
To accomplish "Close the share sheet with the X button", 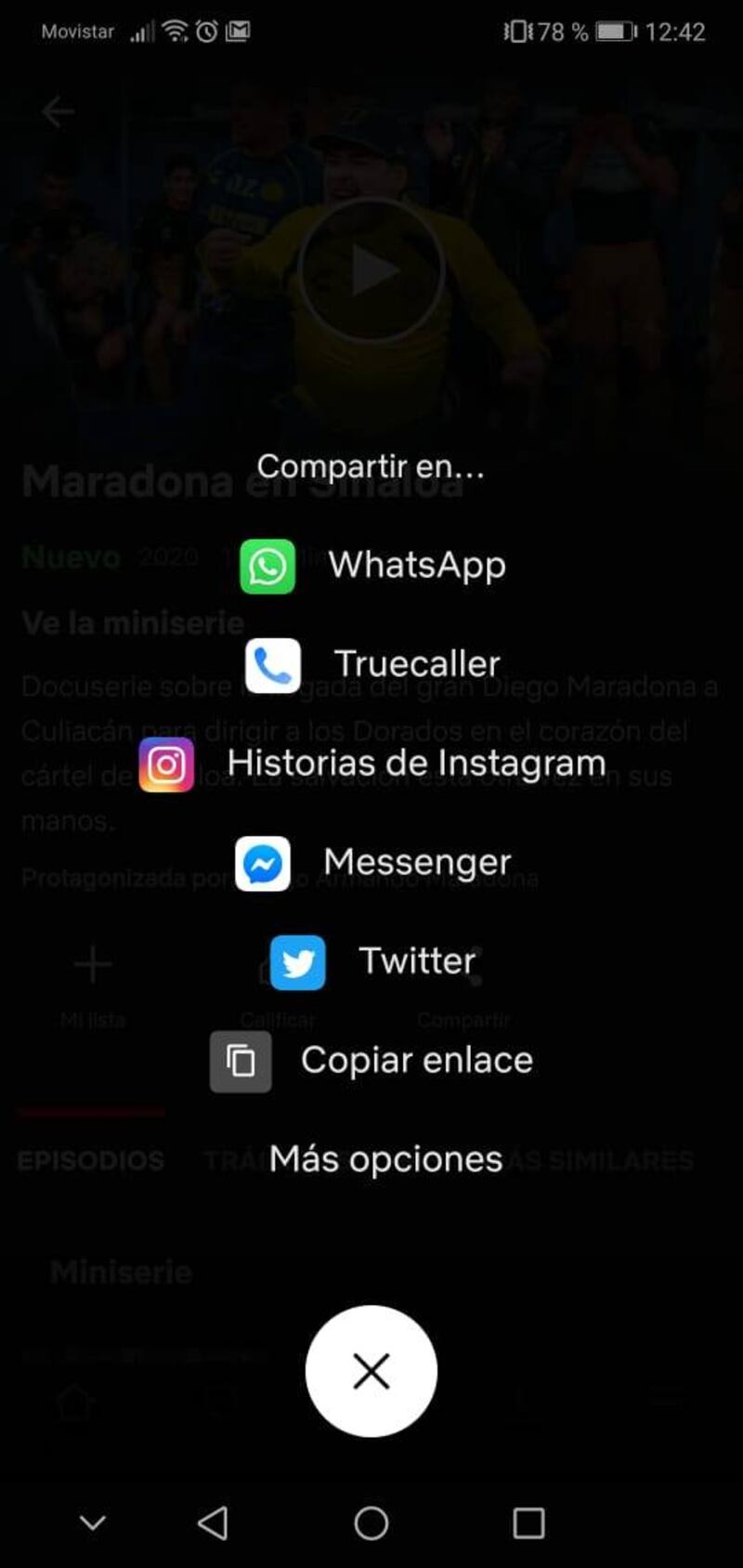I will 371,1371.
